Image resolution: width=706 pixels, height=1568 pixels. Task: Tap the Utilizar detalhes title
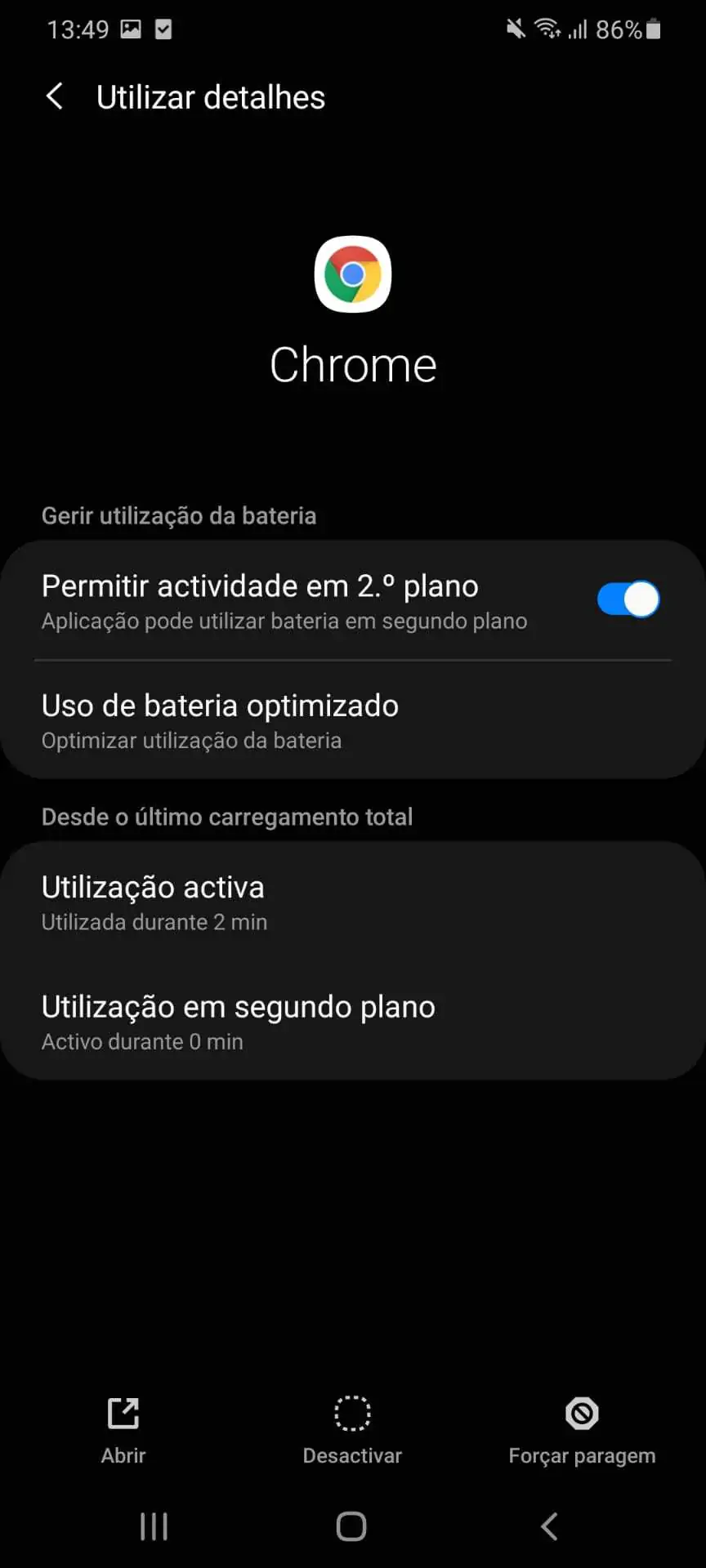coord(210,96)
